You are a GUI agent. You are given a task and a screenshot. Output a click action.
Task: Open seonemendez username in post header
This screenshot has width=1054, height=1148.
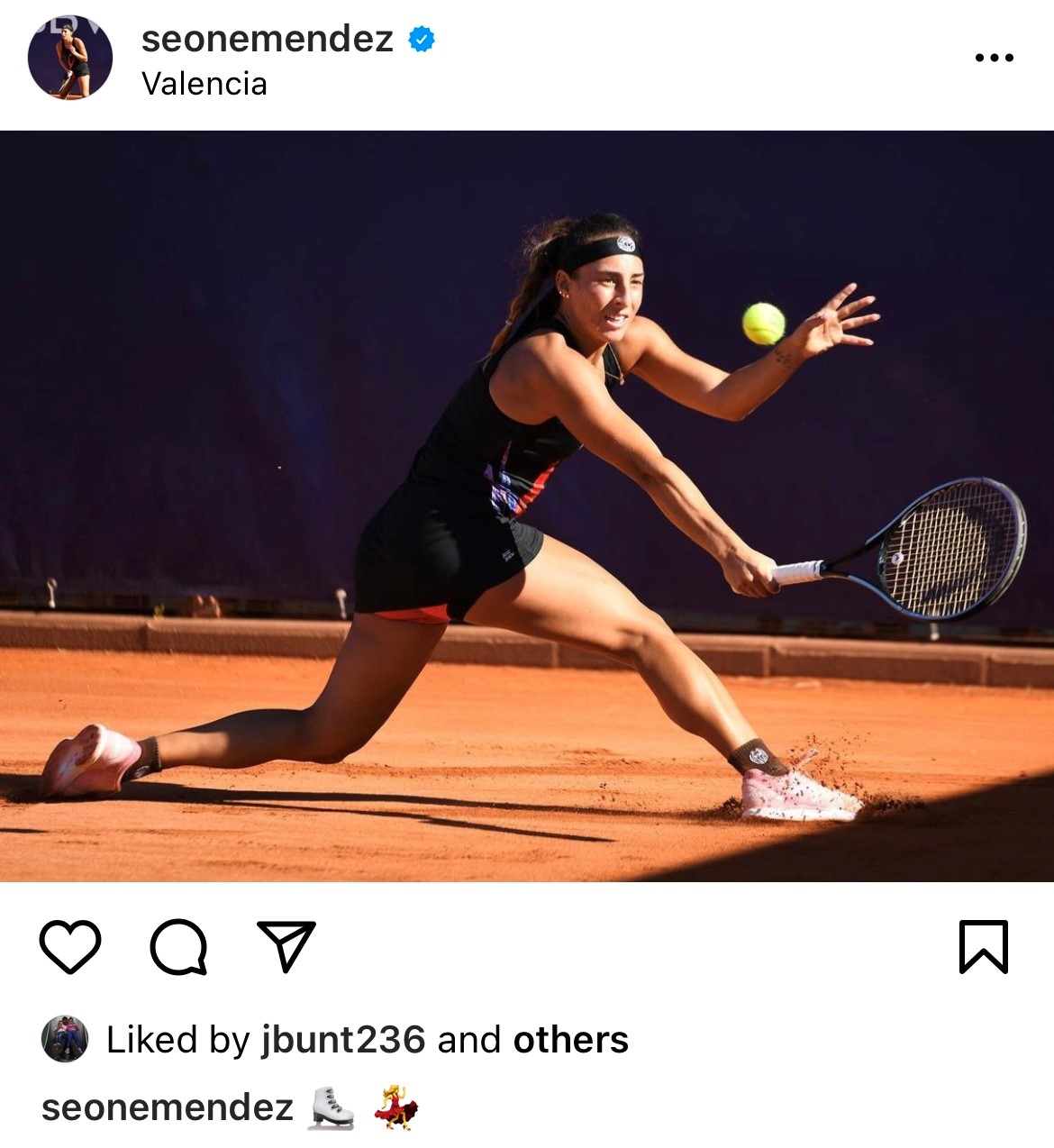[267, 39]
